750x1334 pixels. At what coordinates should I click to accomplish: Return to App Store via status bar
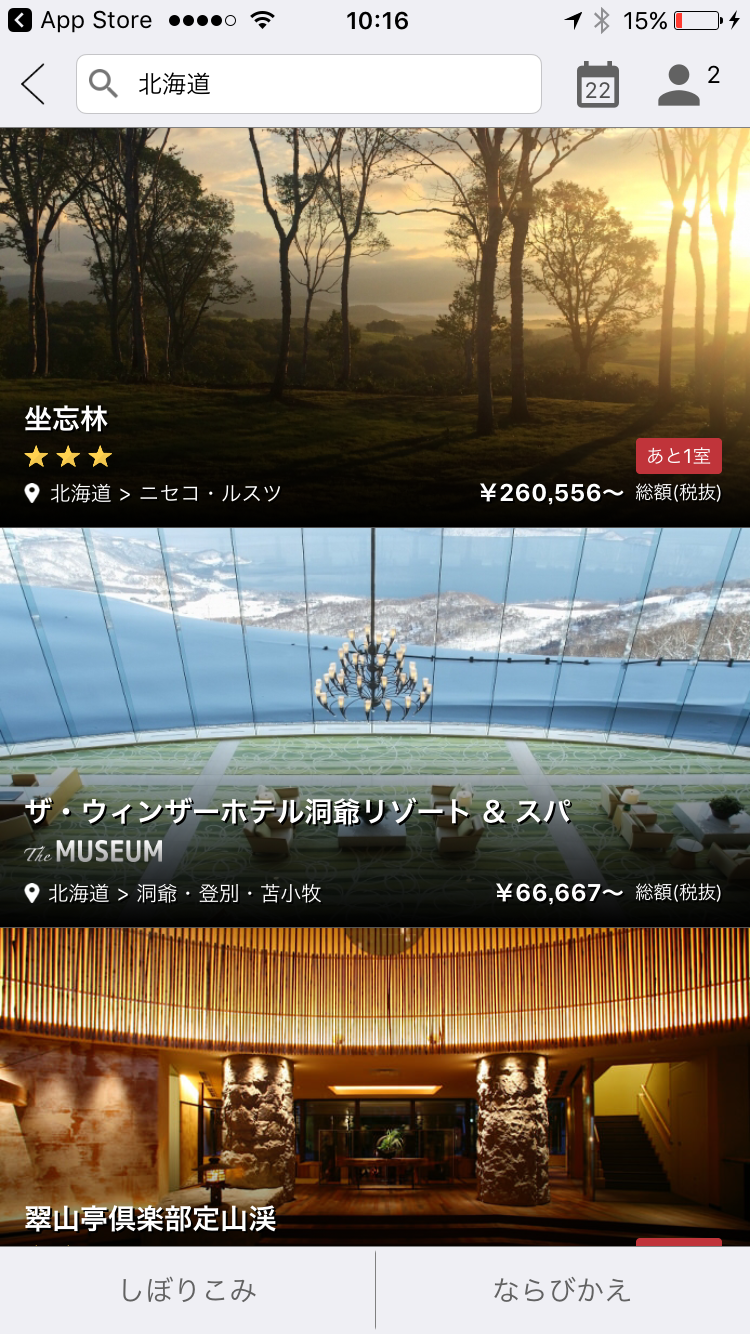click(80, 20)
